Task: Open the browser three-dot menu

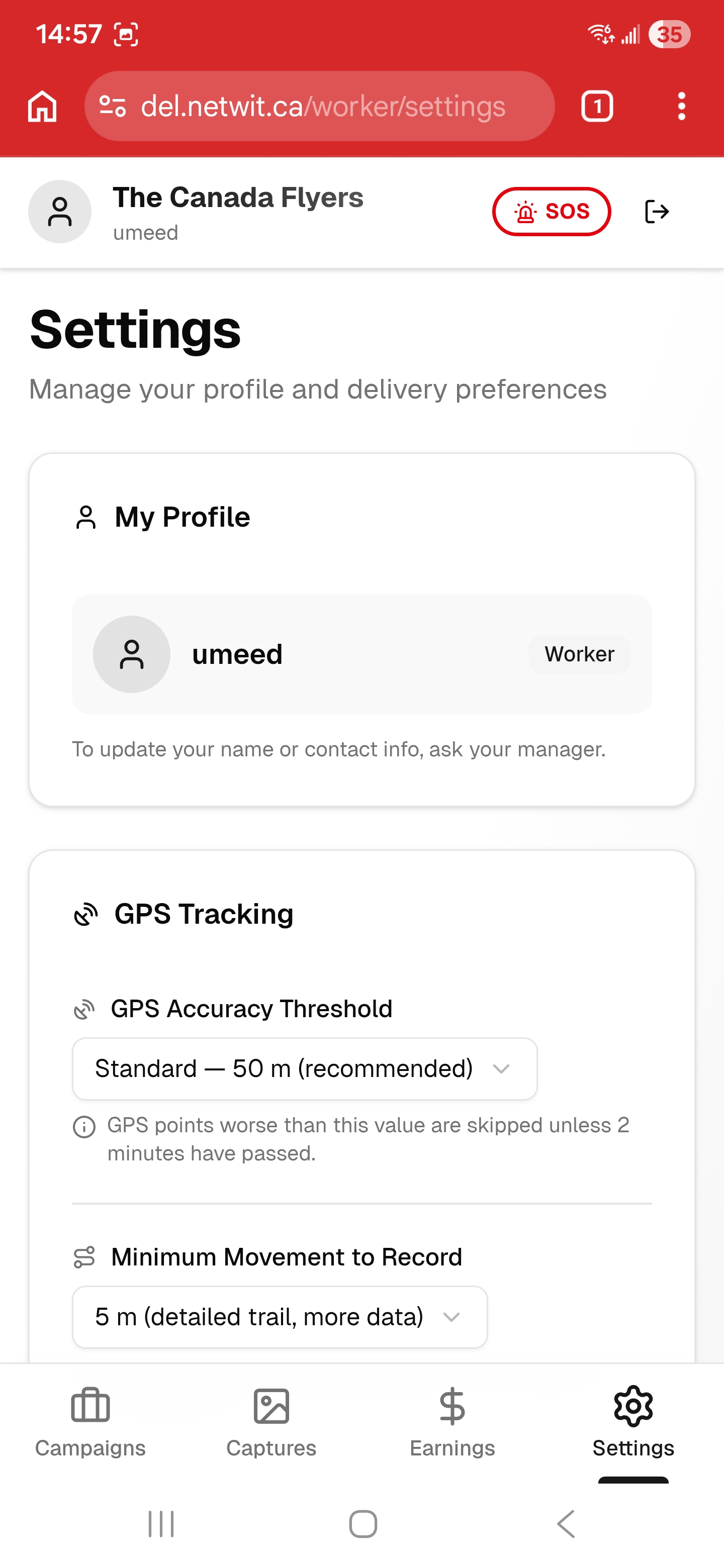Action: [x=681, y=106]
